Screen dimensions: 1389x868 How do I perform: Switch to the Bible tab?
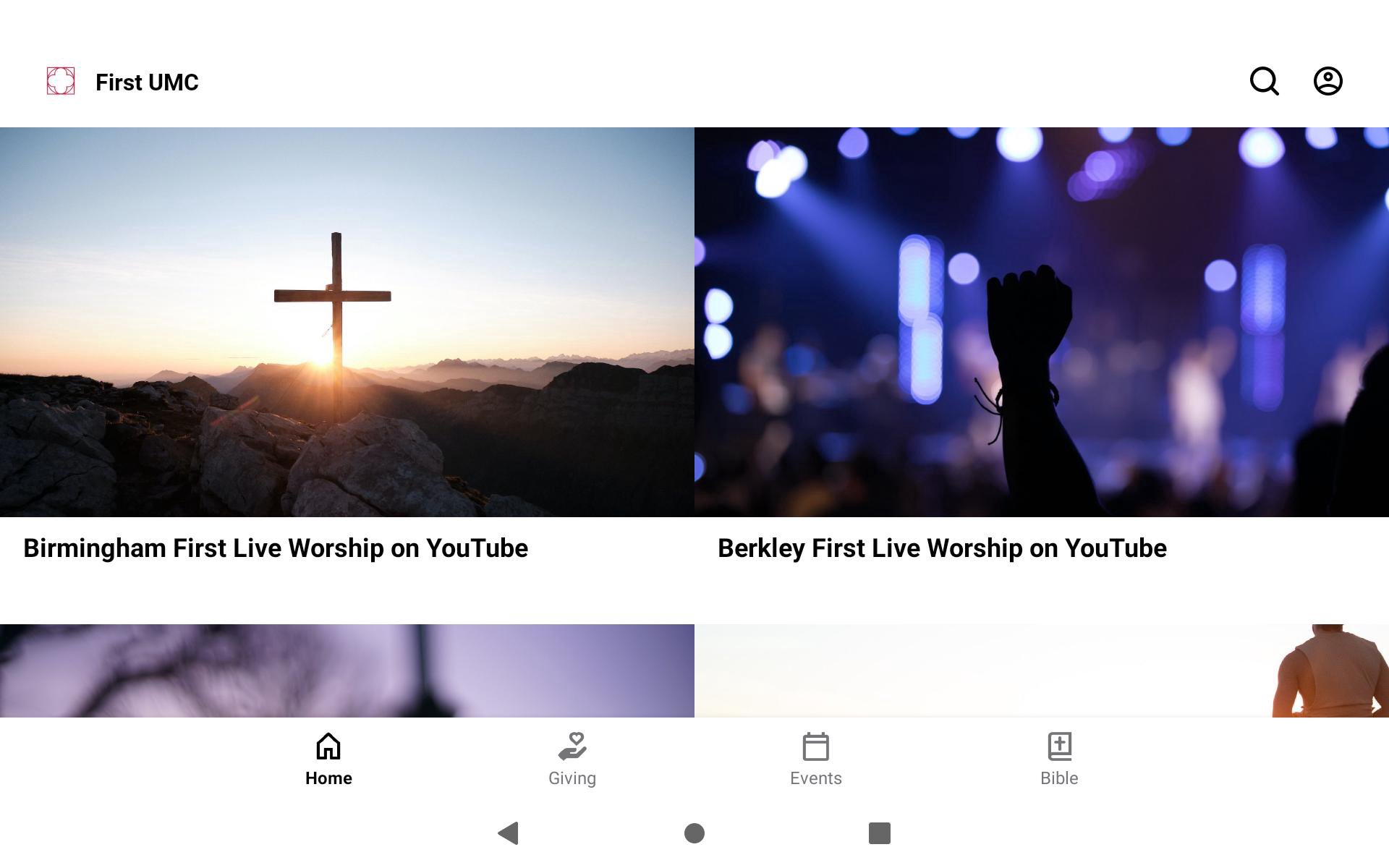1059,759
